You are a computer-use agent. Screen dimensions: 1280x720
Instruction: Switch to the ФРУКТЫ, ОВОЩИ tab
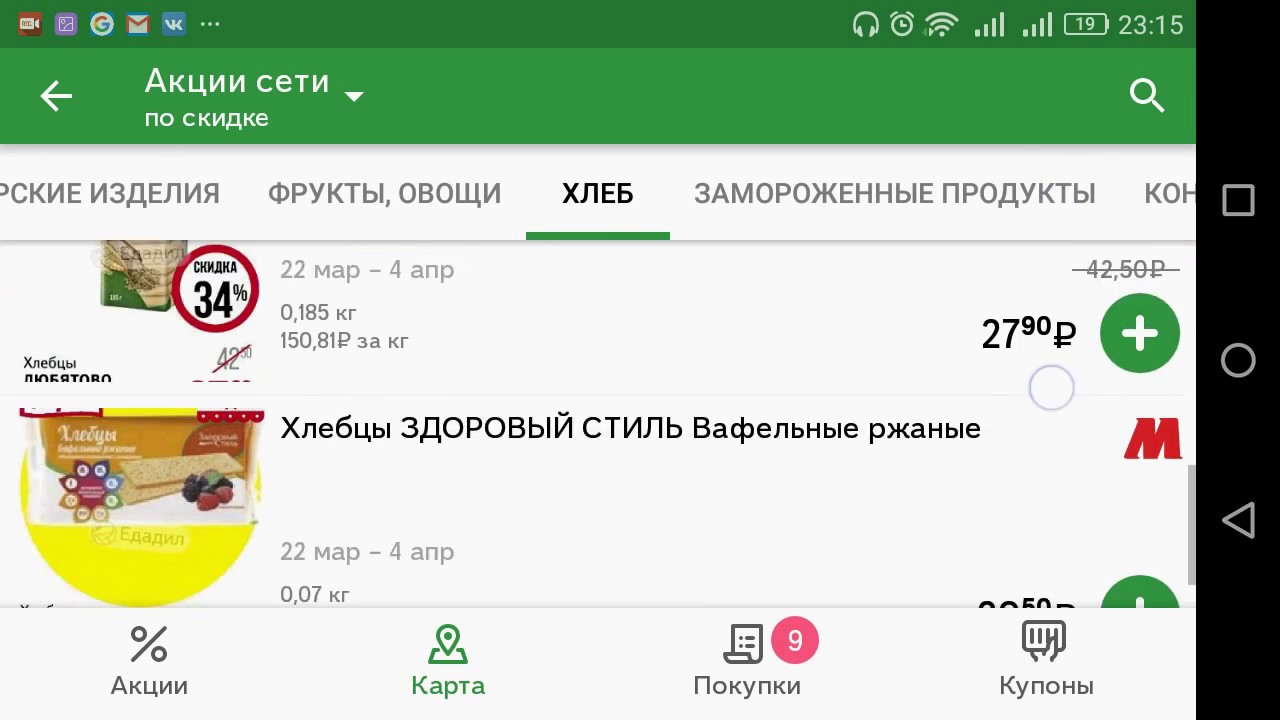[384, 194]
